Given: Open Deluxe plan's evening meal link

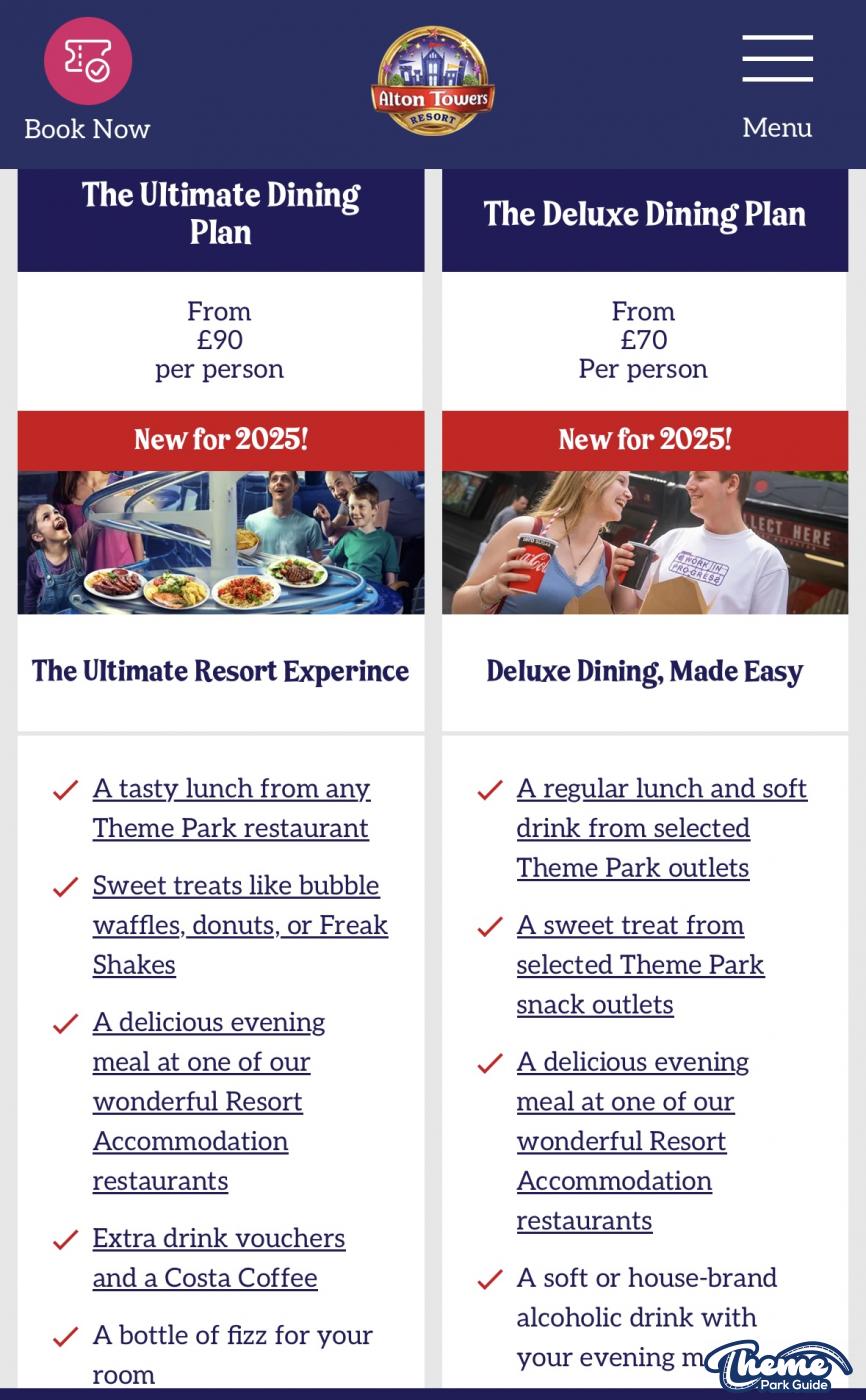Looking at the screenshot, I should (632, 1141).
